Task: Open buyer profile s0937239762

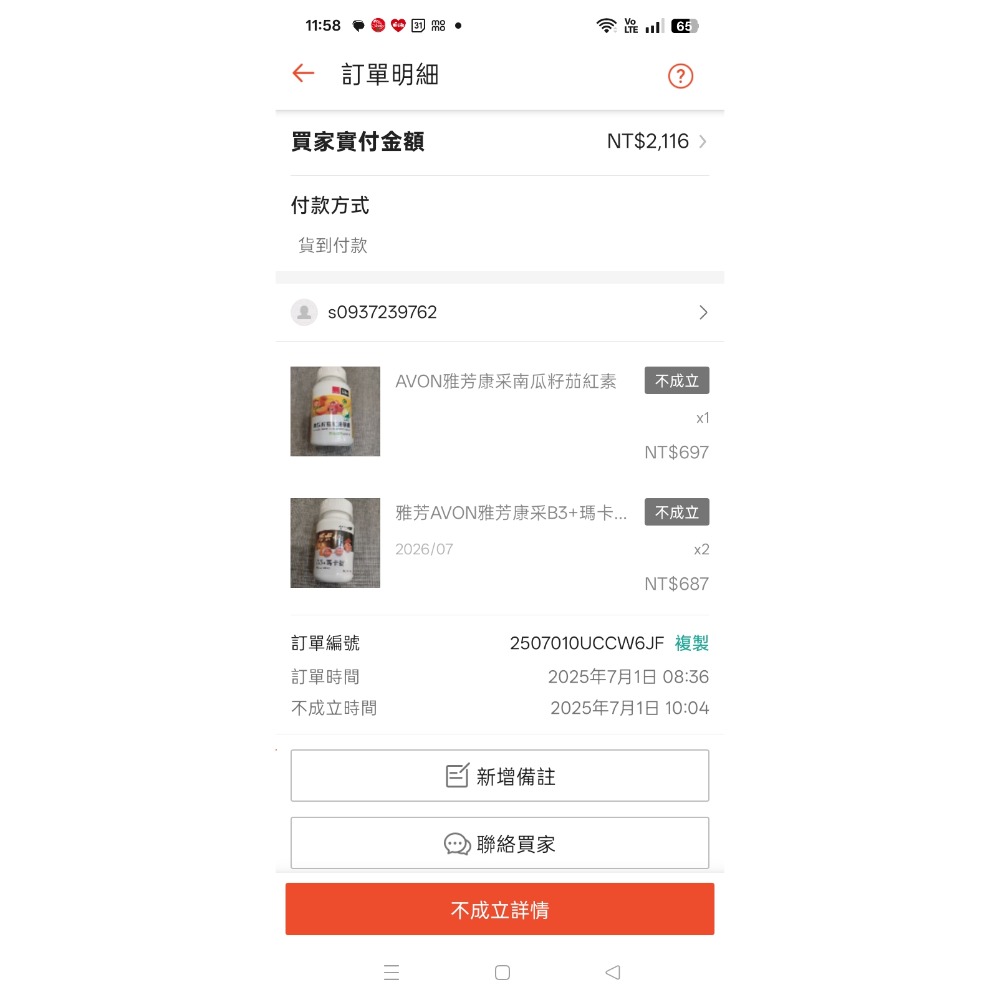Action: pos(499,312)
